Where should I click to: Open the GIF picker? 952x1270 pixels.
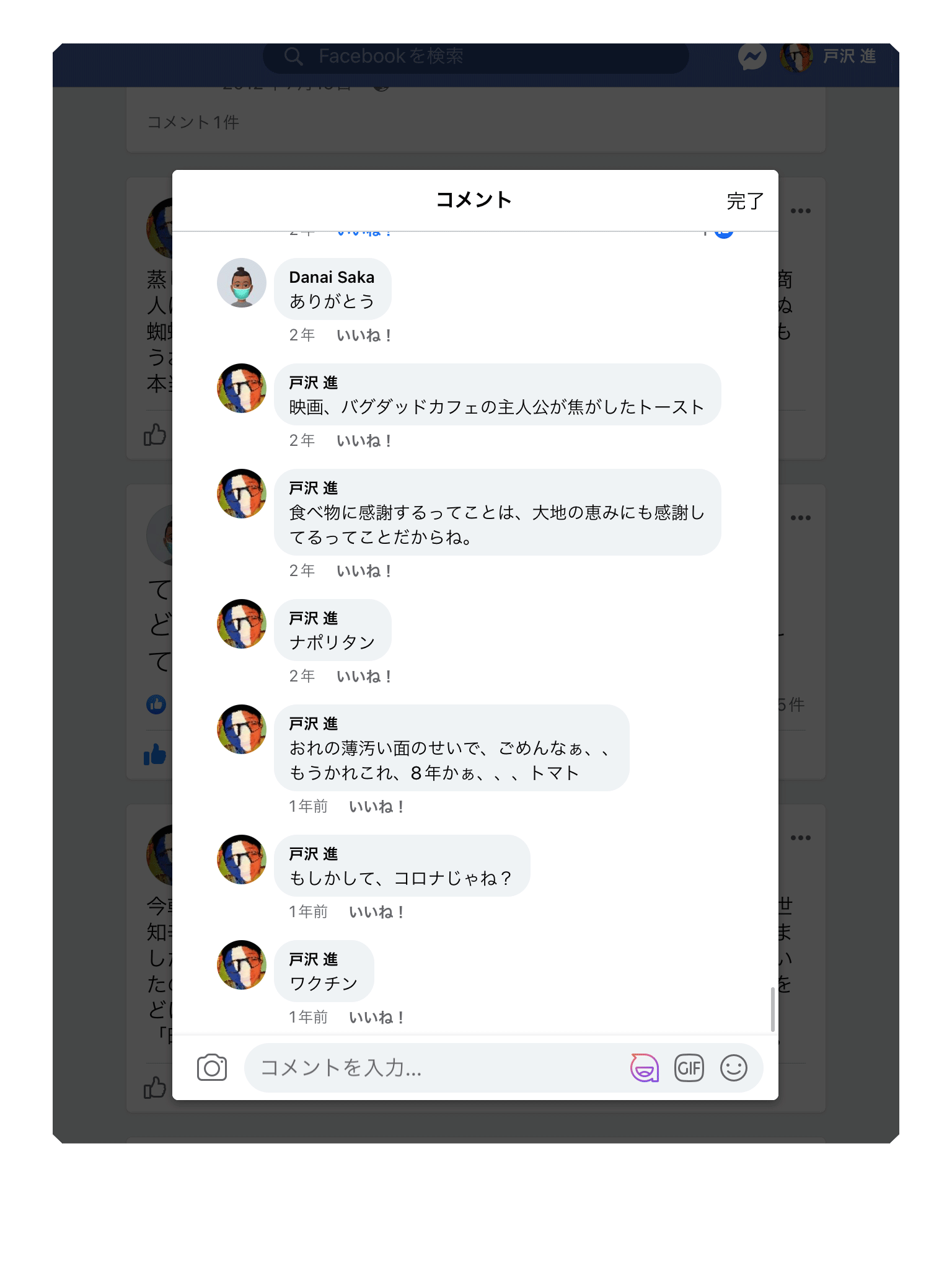pyautogui.click(x=689, y=1068)
